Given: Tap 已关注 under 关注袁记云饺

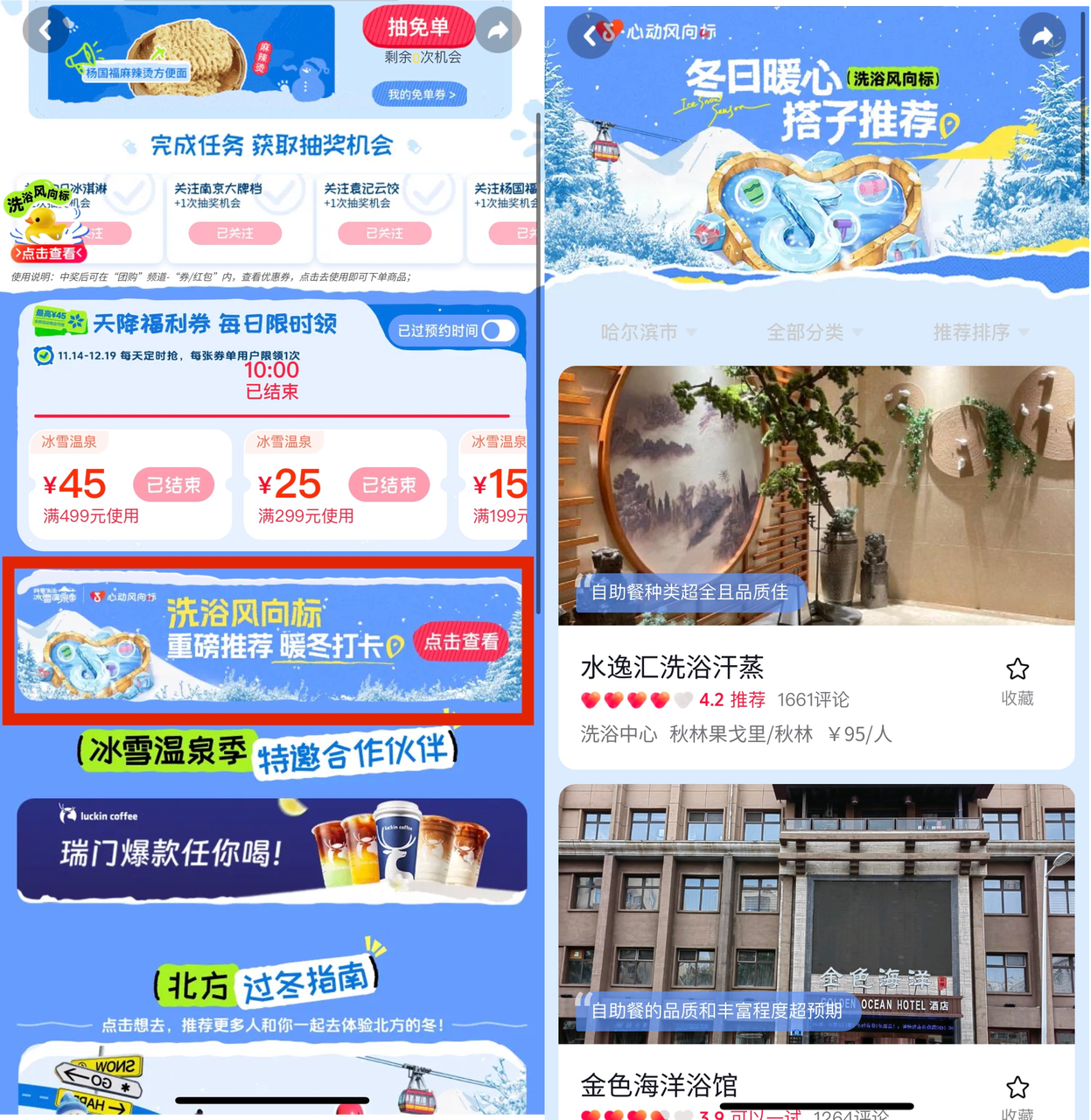Looking at the screenshot, I should (x=385, y=233).
